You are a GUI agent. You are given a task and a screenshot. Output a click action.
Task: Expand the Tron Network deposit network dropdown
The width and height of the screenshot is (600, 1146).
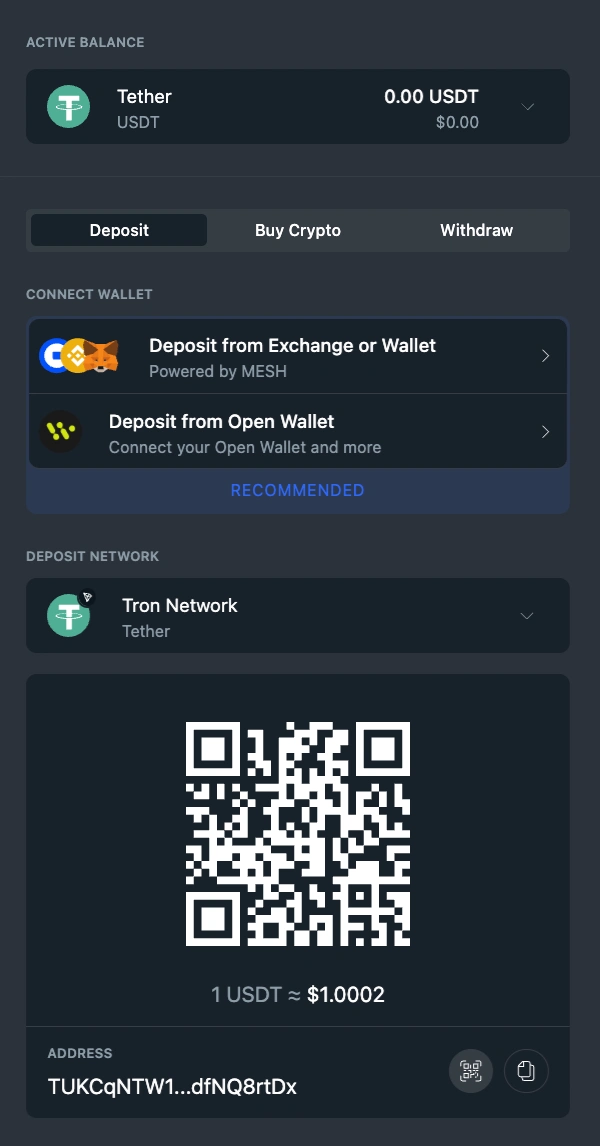[x=527, y=616]
